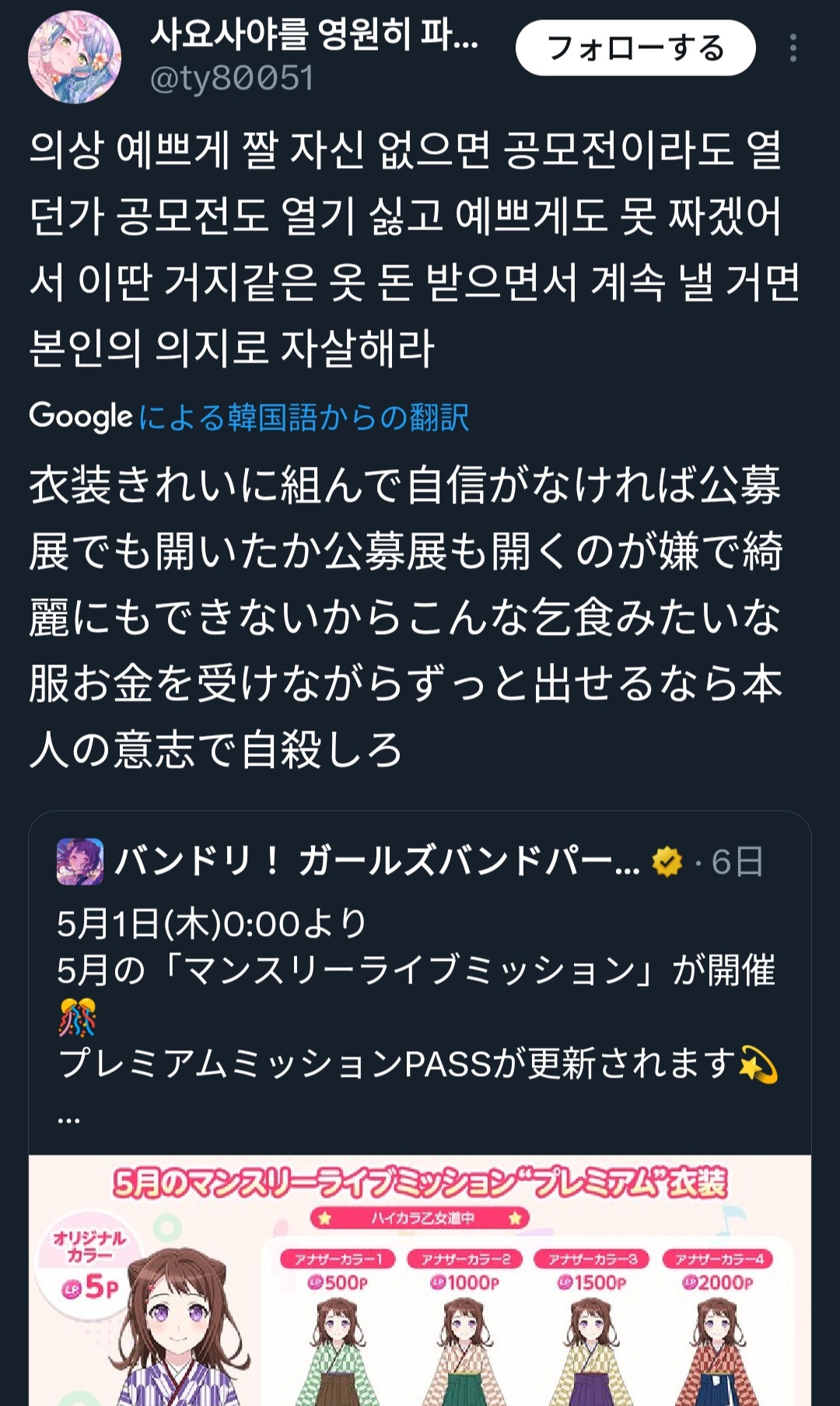840x1406 pixels.
Task: Open the post's three-dot overflow menu
Action: click(793, 48)
